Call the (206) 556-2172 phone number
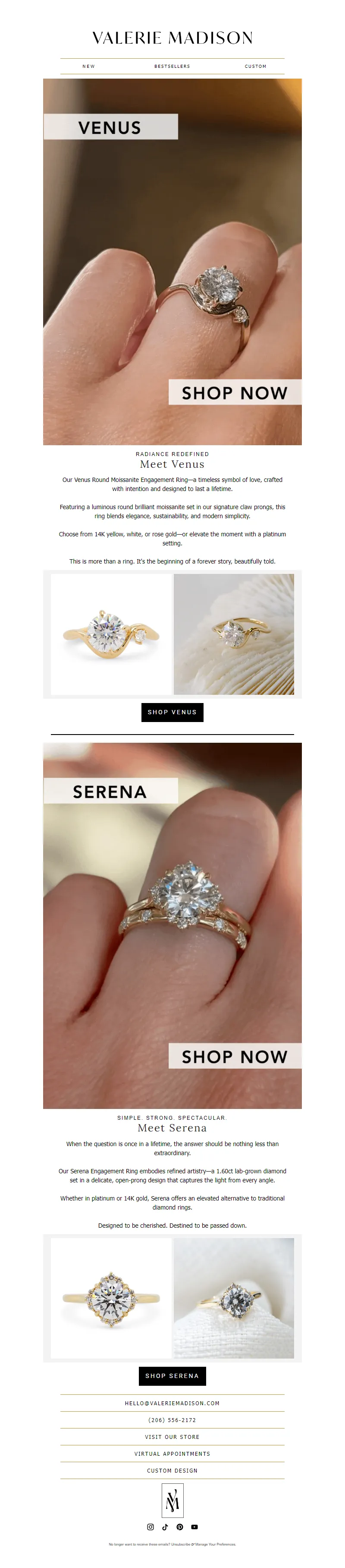This screenshot has width=345, height=1568. tap(172, 1420)
